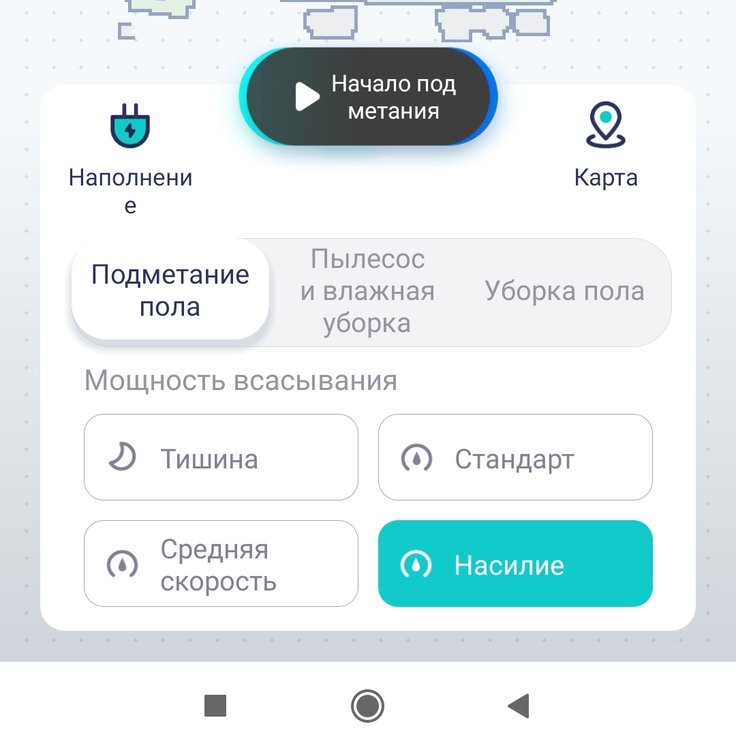Select the Подметание пола mode
Screen dimensions: 736x750
point(170,291)
